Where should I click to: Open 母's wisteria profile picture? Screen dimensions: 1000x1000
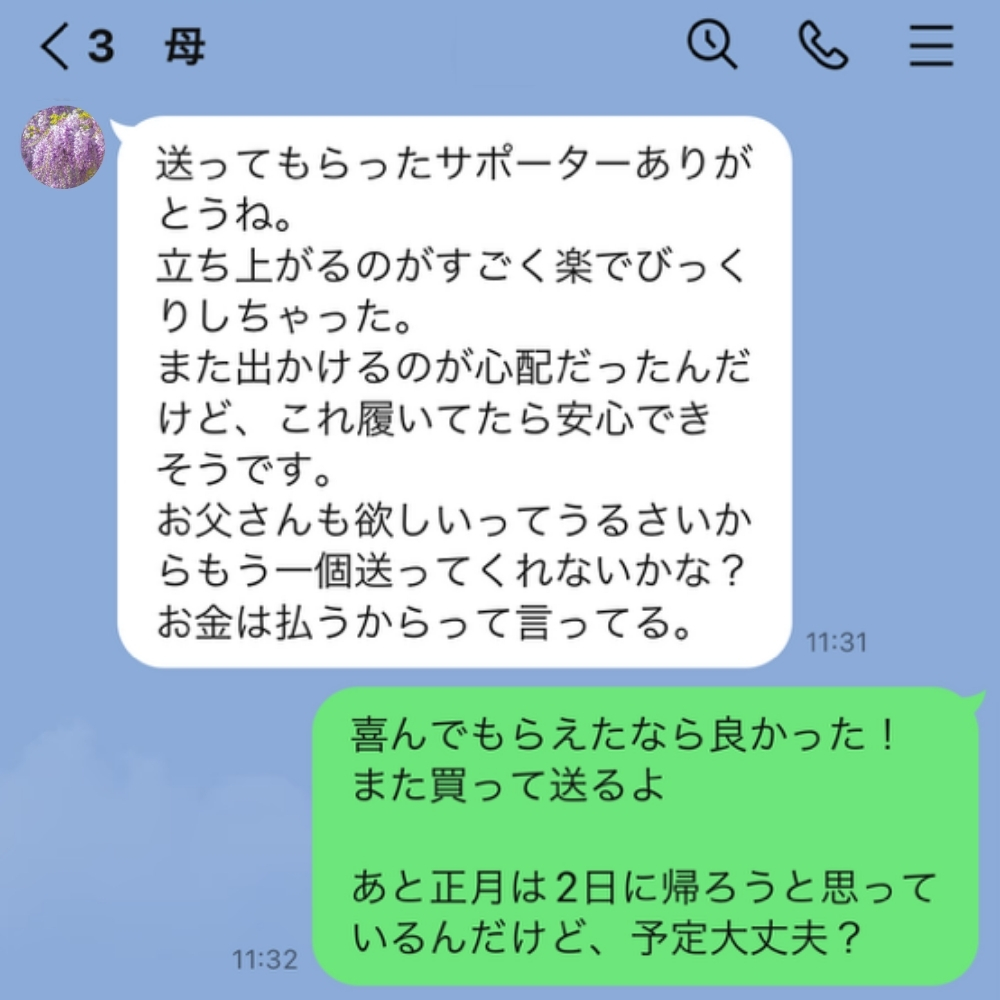[63, 146]
